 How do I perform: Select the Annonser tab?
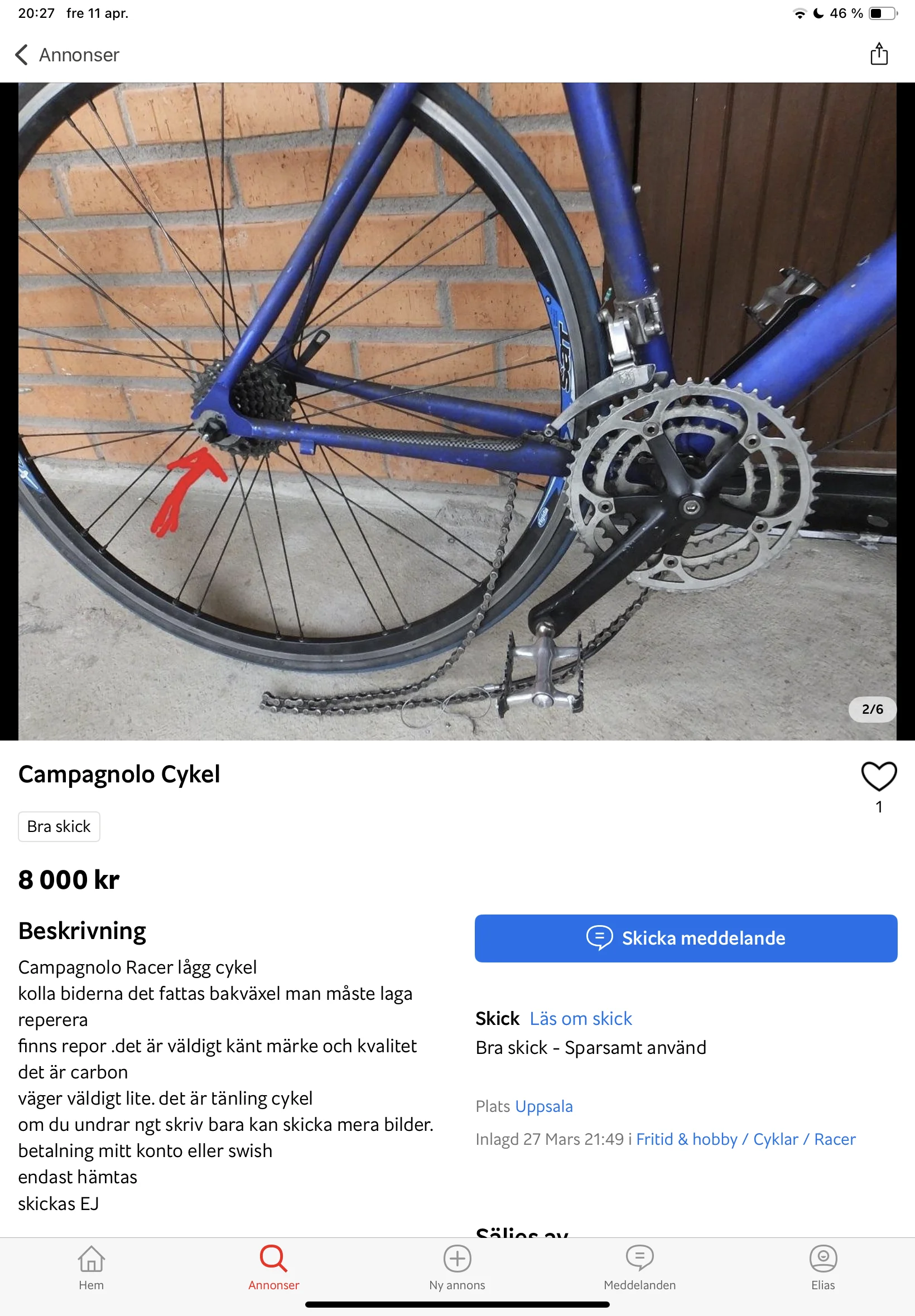tap(273, 1267)
